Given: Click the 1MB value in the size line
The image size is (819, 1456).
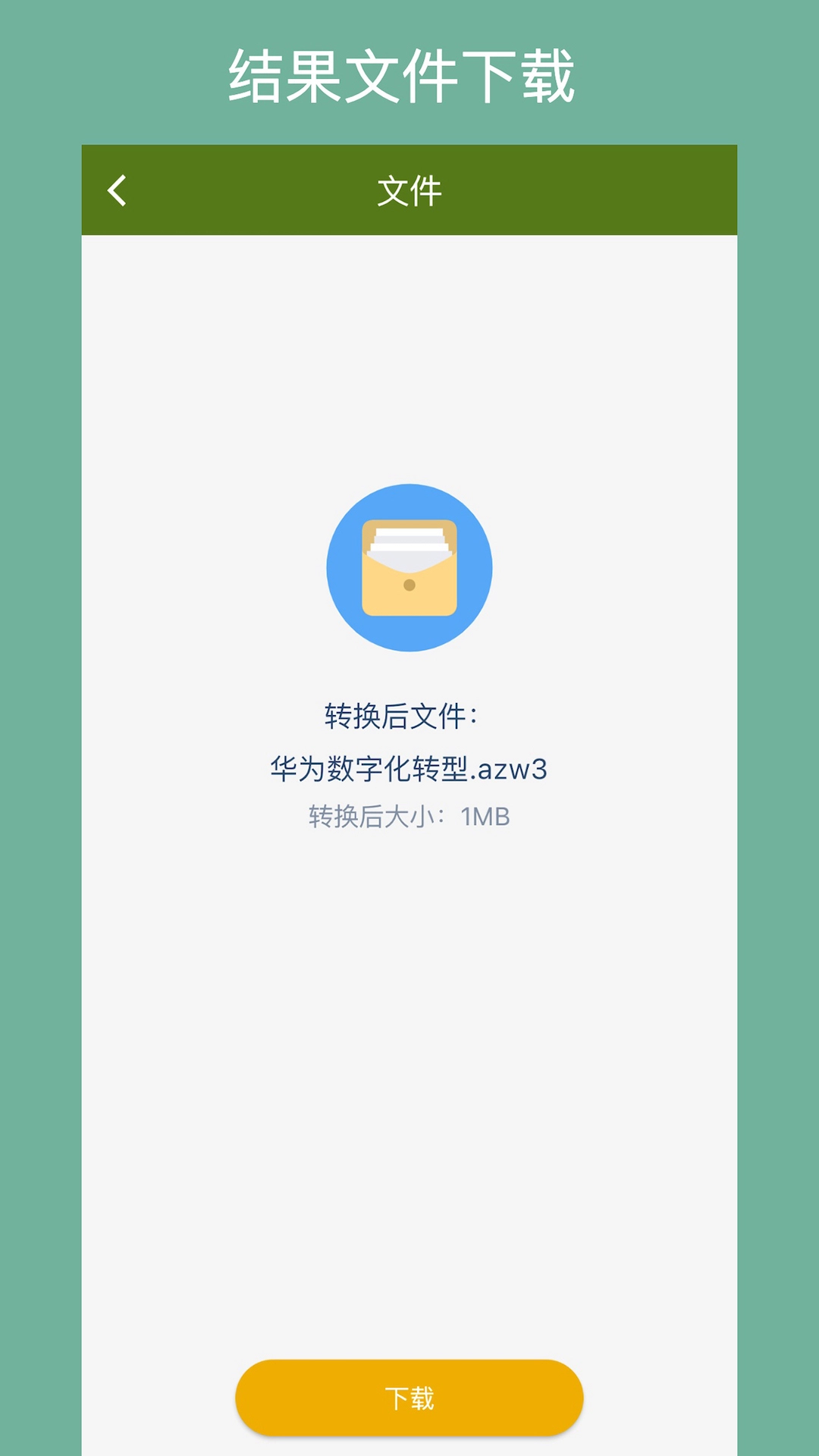Looking at the screenshot, I should pos(485,817).
